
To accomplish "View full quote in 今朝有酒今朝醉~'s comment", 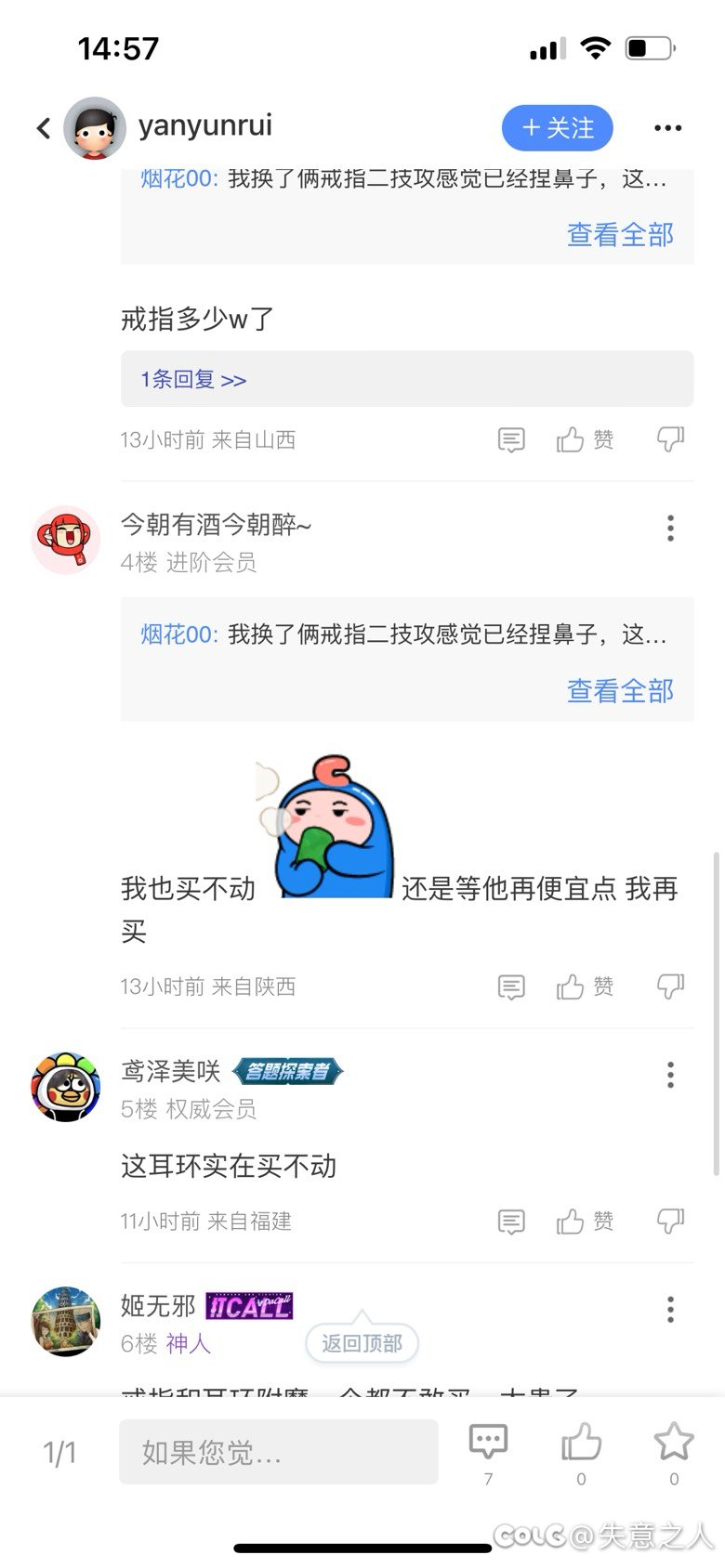I will point(620,691).
